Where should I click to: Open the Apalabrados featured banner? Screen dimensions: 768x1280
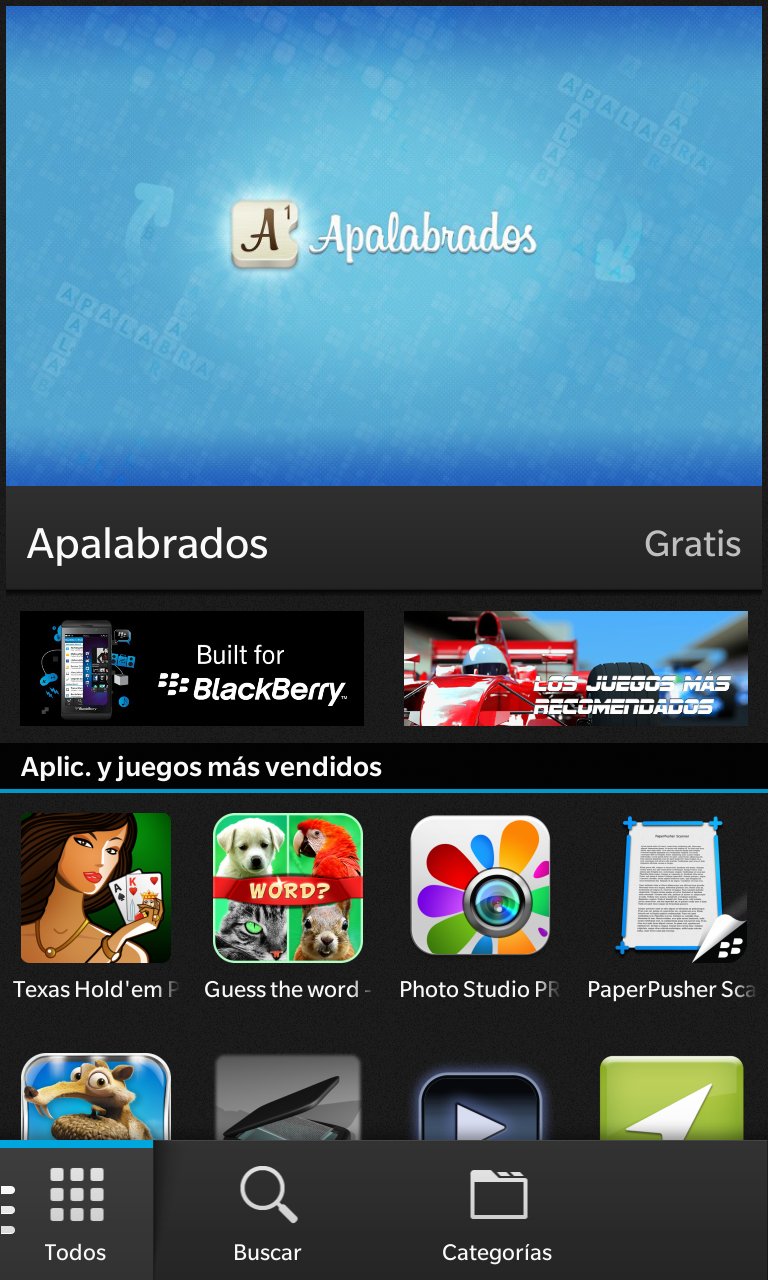384,246
